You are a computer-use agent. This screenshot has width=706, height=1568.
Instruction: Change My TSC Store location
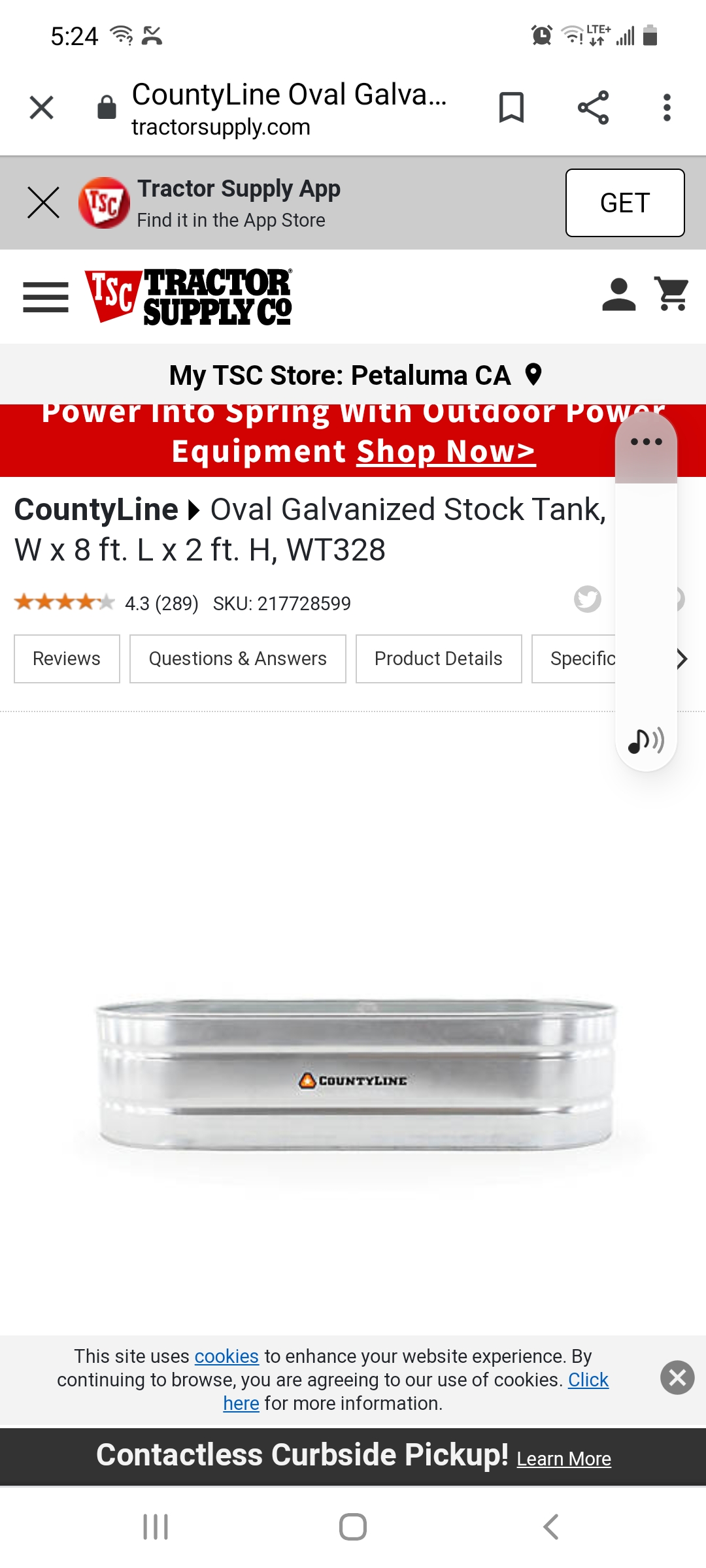355,375
